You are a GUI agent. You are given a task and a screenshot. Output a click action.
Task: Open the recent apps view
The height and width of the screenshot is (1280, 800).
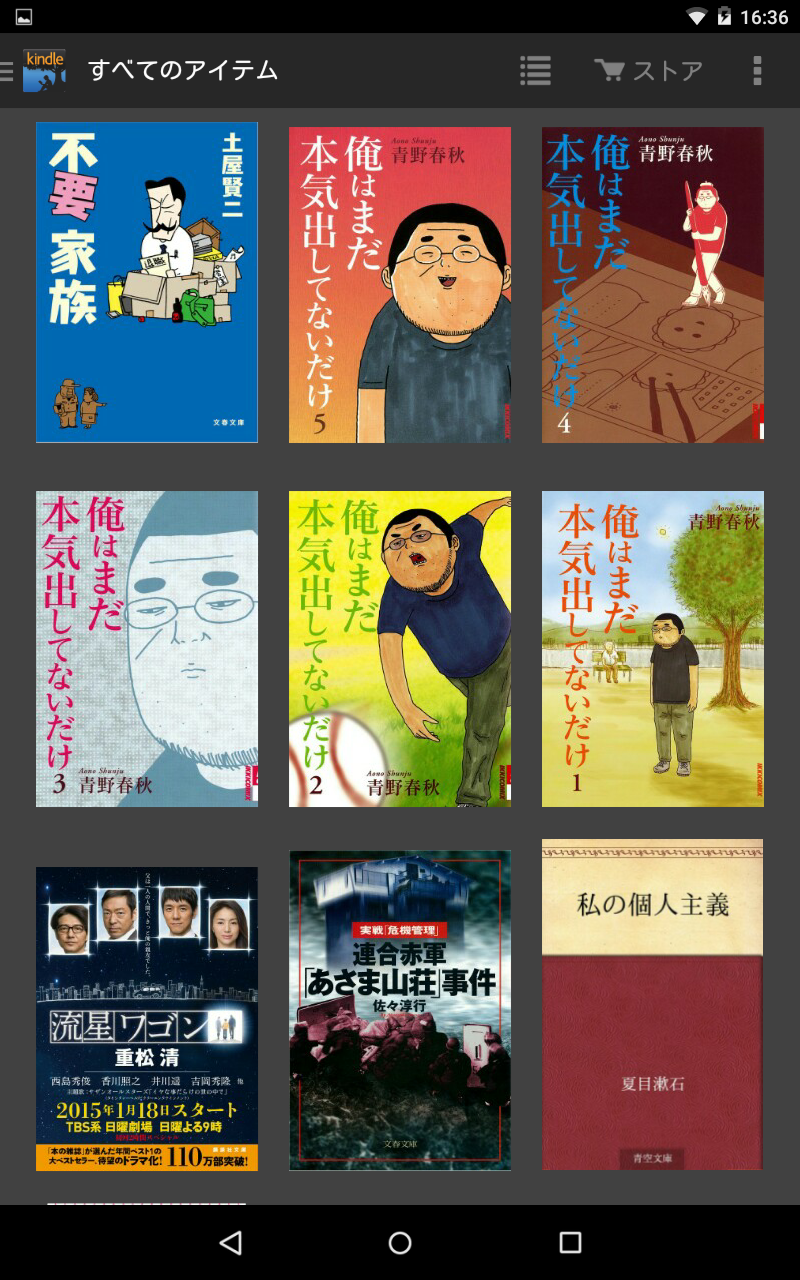[570, 1242]
